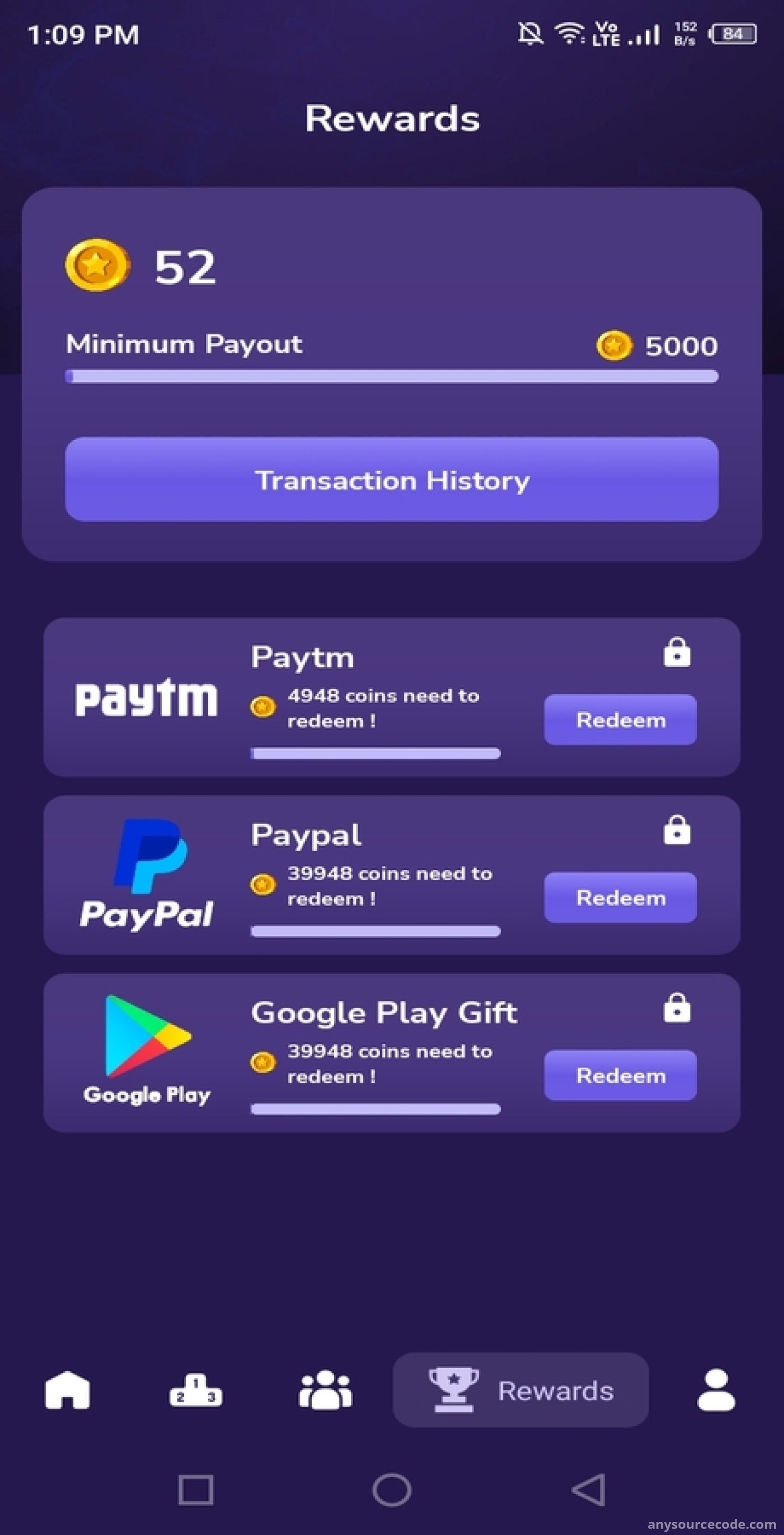Open the leaderboard podium tab
The height and width of the screenshot is (1535, 784).
click(196, 1390)
